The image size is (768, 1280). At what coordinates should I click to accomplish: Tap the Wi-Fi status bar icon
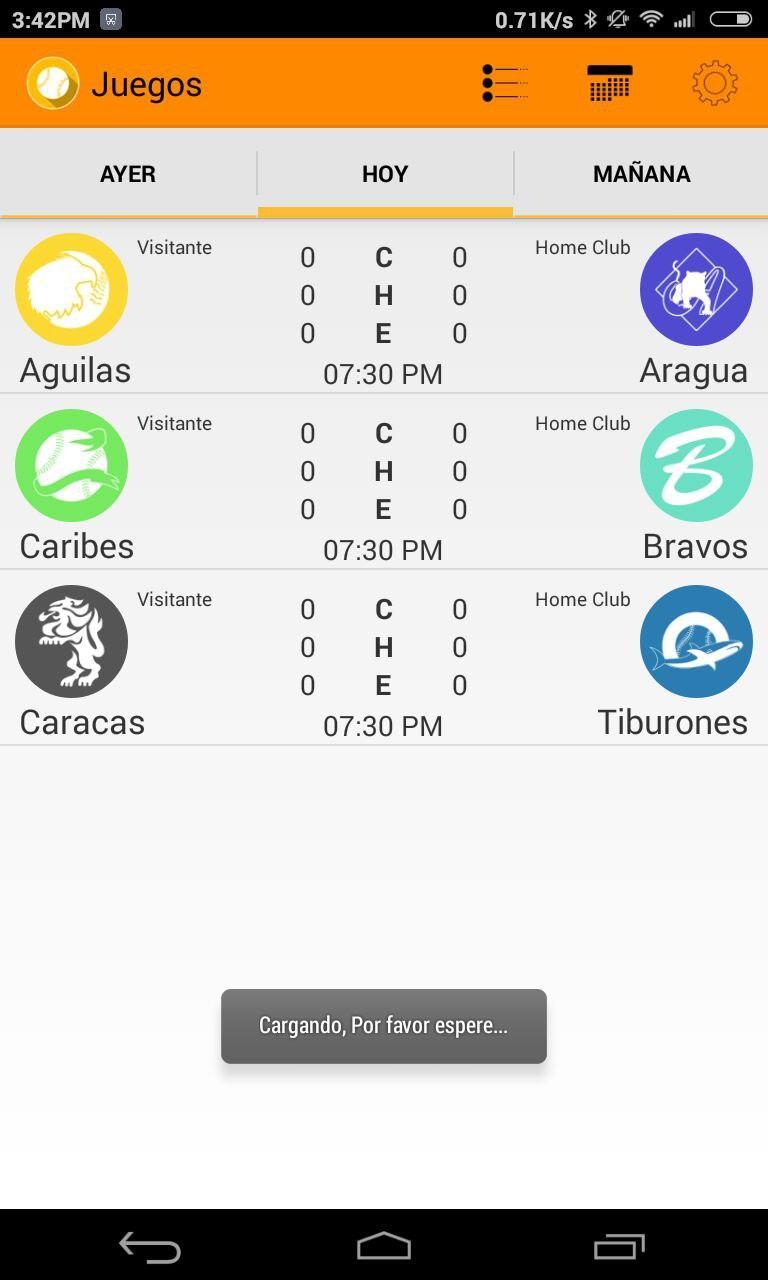click(649, 17)
